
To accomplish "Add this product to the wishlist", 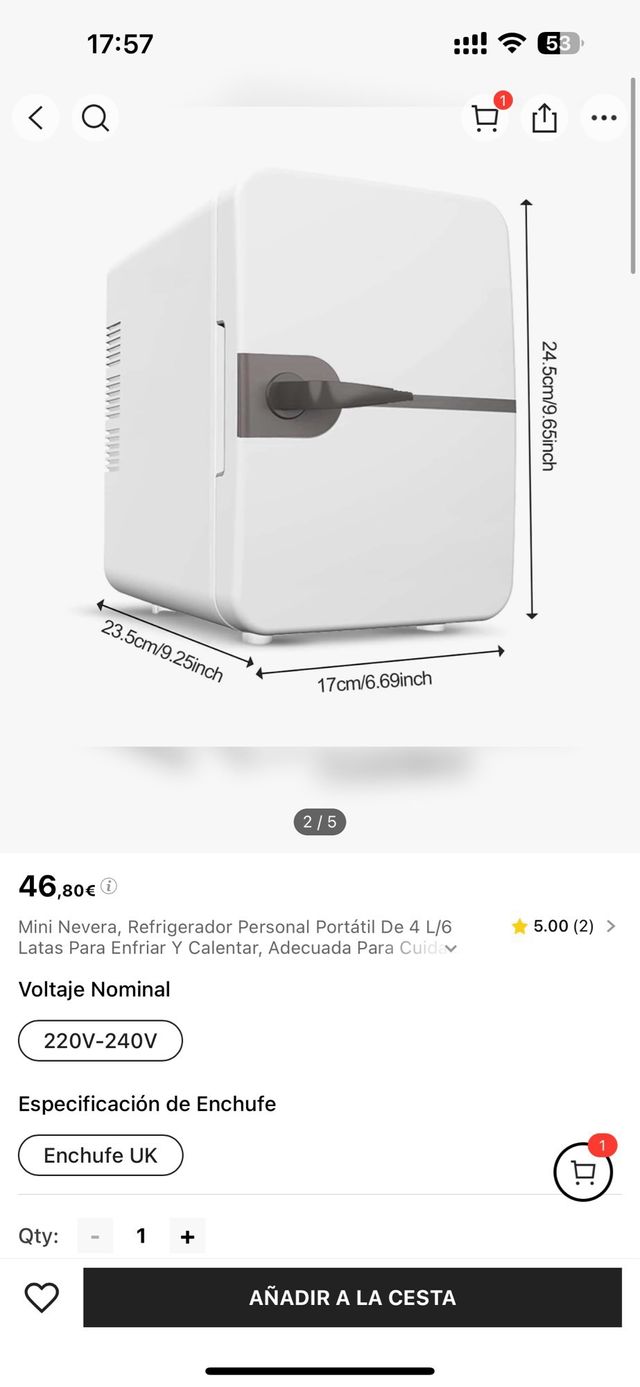I will pyautogui.click(x=42, y=1298).
